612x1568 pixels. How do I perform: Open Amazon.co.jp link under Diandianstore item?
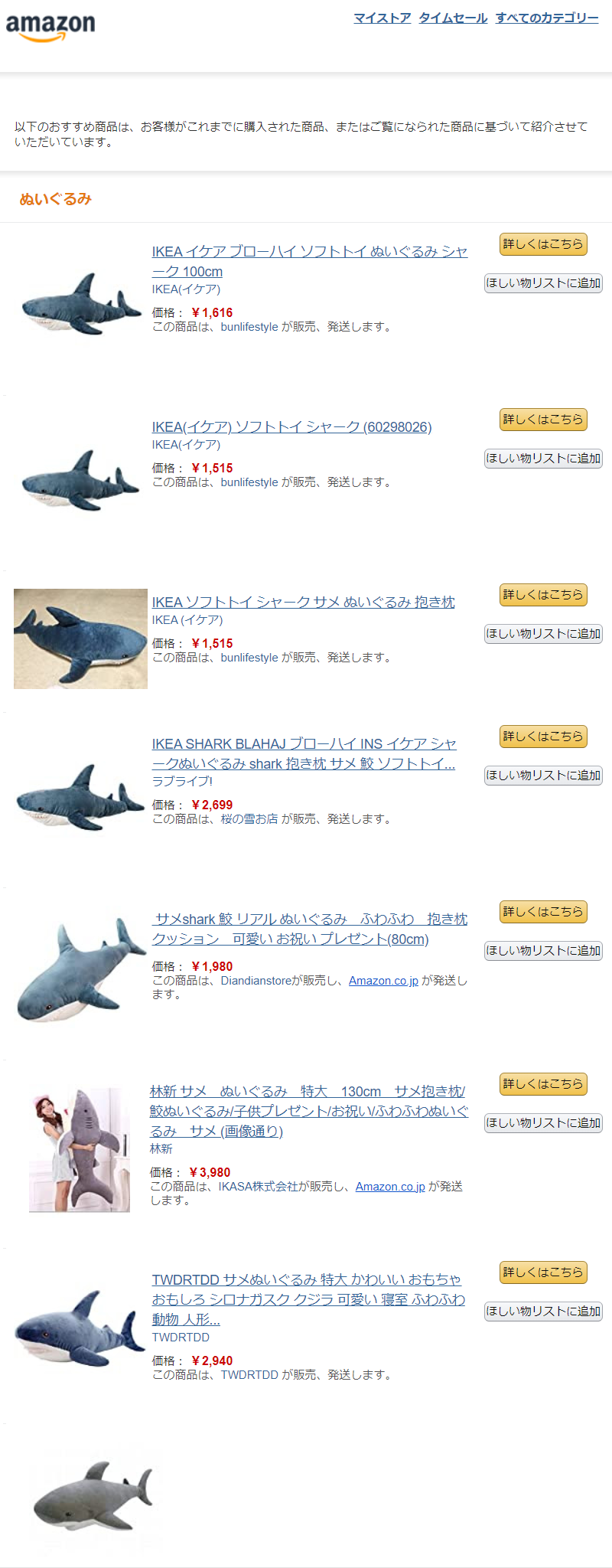pyautogui.click(x=383, y=981)
